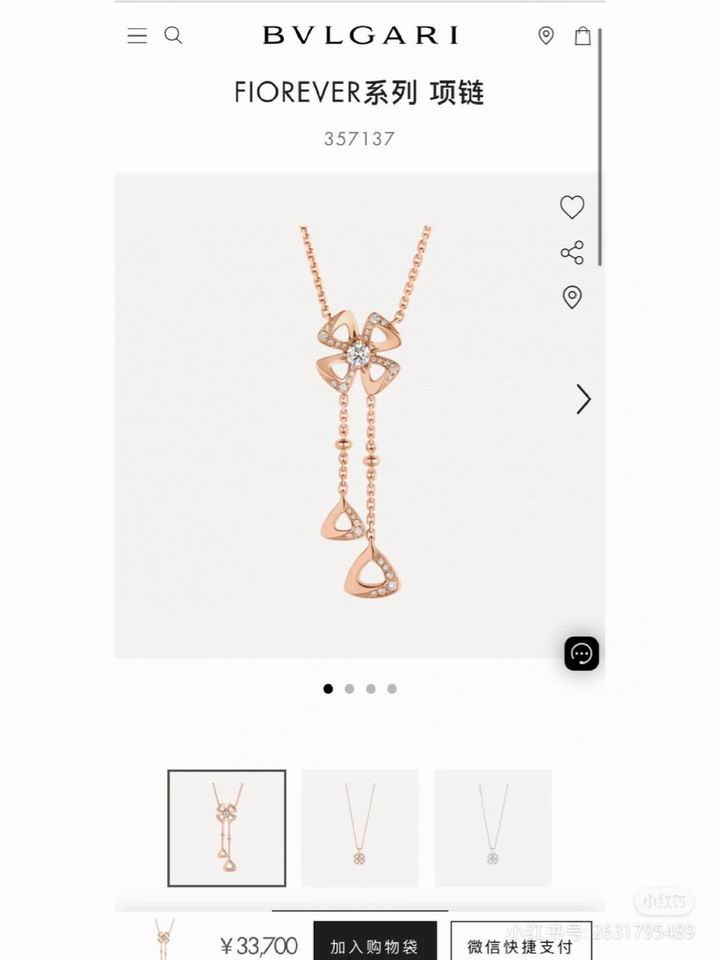Click the BVLGARI logo
The height and width of the screenshot is (960, 720).
(360, 33)
